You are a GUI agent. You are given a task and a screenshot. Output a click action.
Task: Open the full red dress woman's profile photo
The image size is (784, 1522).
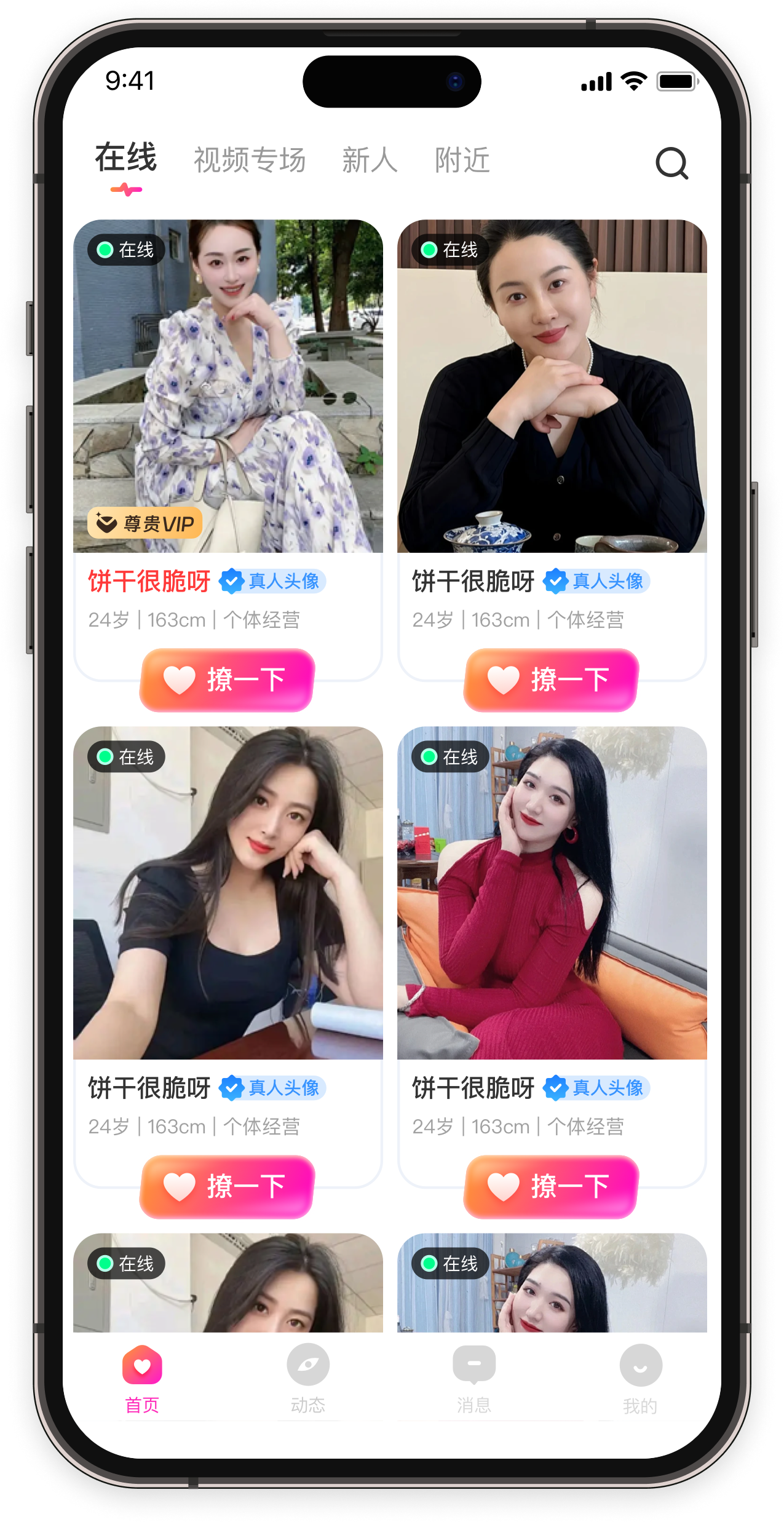[552, 893]
